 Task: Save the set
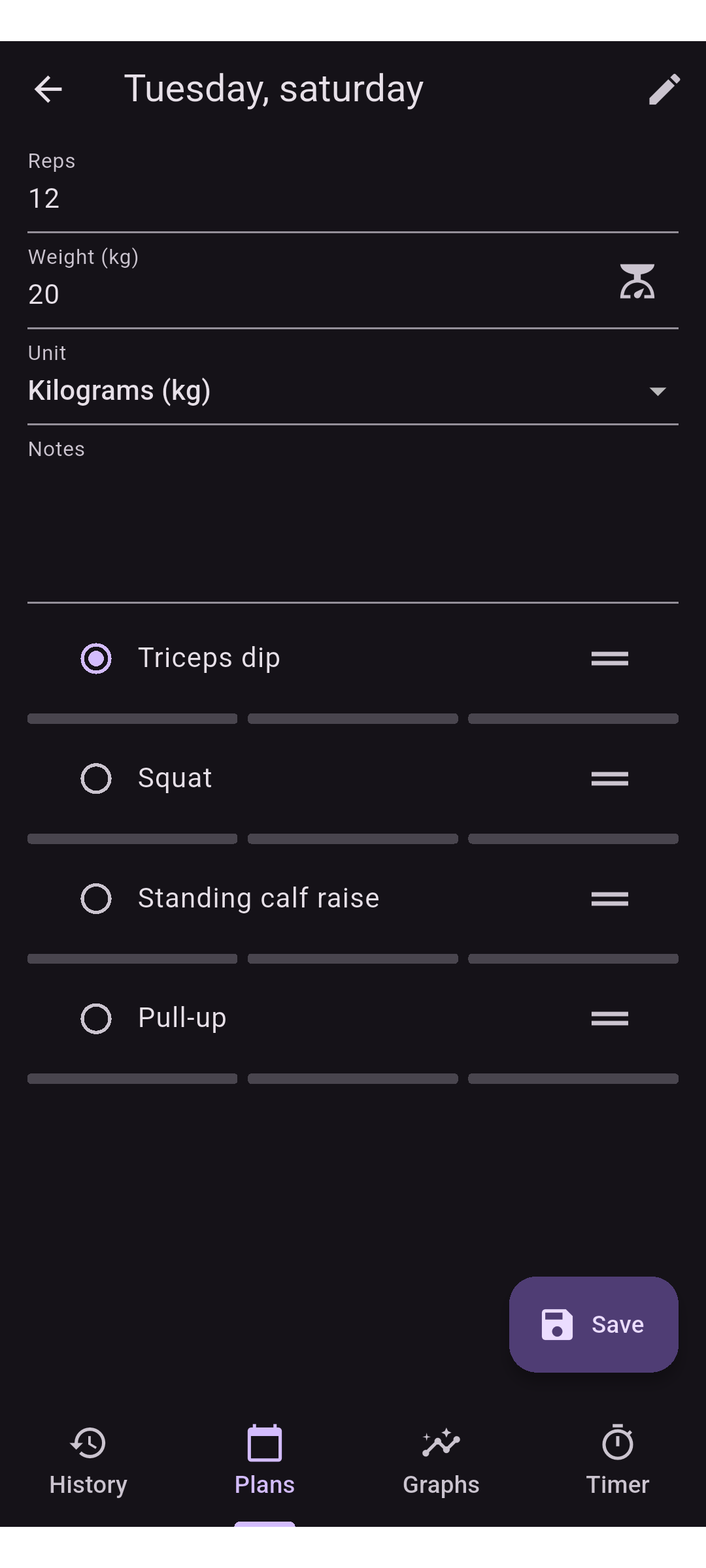pos(594,1324)
